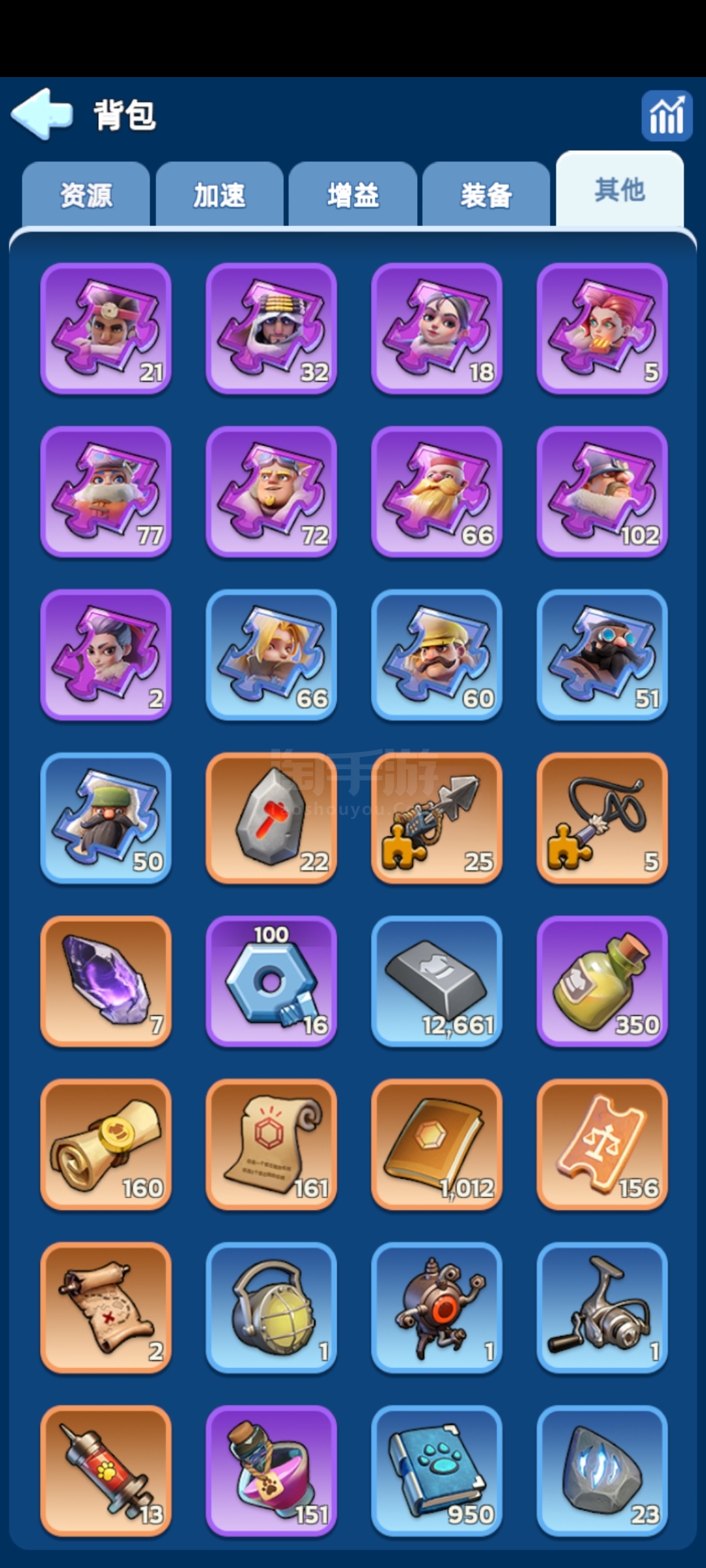Select the hero shard with count 102

click(602, 491)
